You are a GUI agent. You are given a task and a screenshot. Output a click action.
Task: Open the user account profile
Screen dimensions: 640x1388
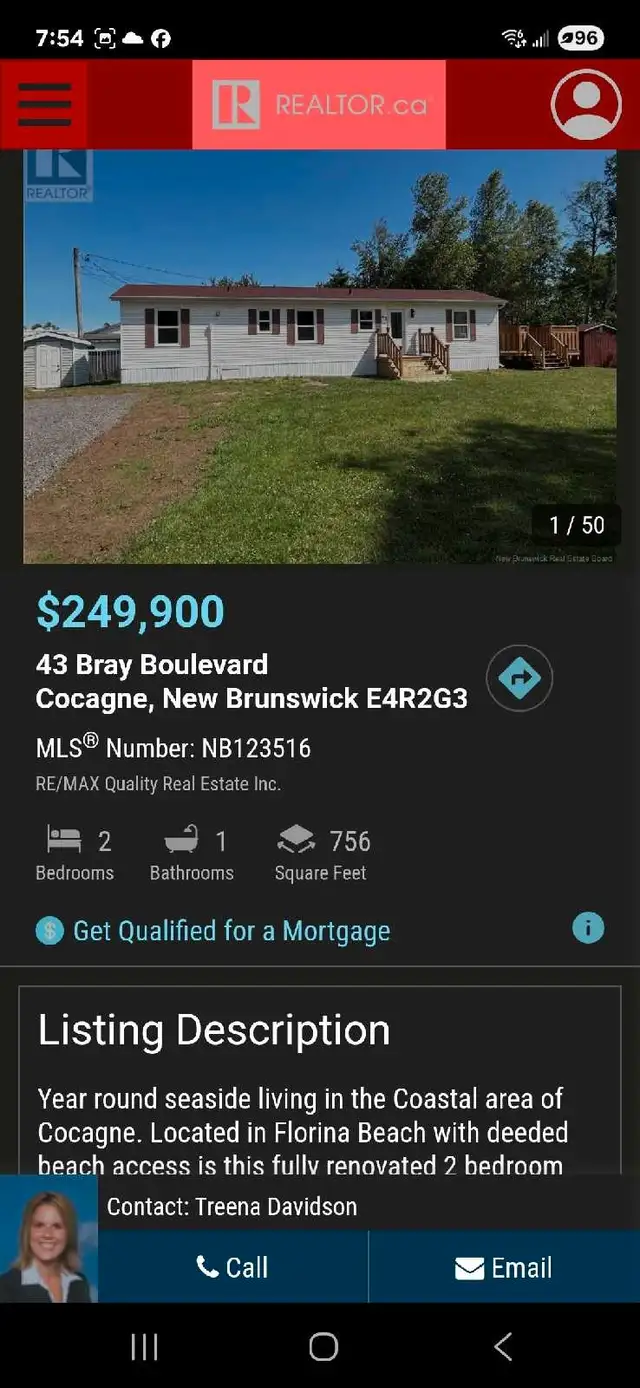tap(586, 104)
